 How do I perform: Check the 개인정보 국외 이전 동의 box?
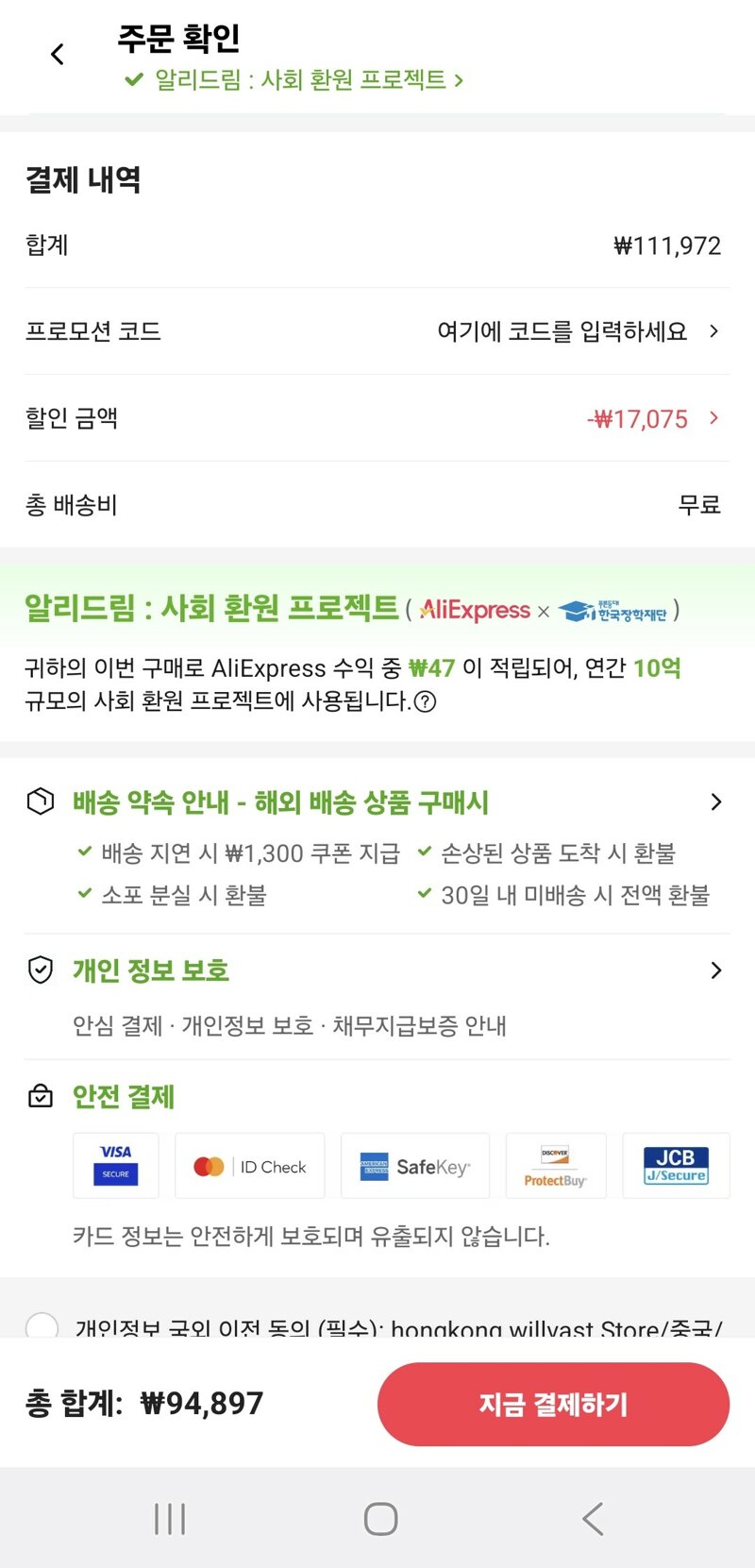tap(42, 1324)
